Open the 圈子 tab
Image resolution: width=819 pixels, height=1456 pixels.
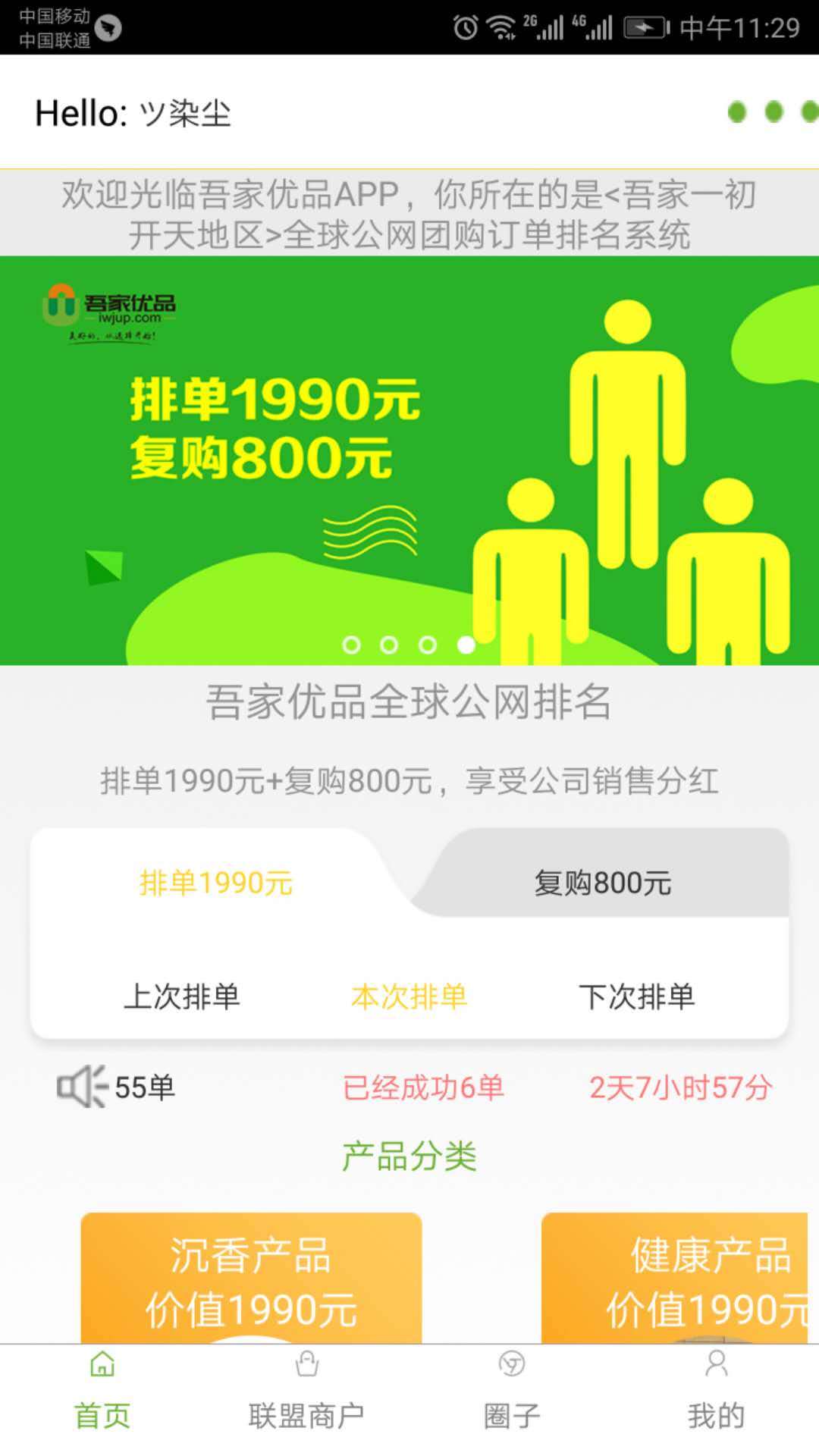pos(512,1394)
